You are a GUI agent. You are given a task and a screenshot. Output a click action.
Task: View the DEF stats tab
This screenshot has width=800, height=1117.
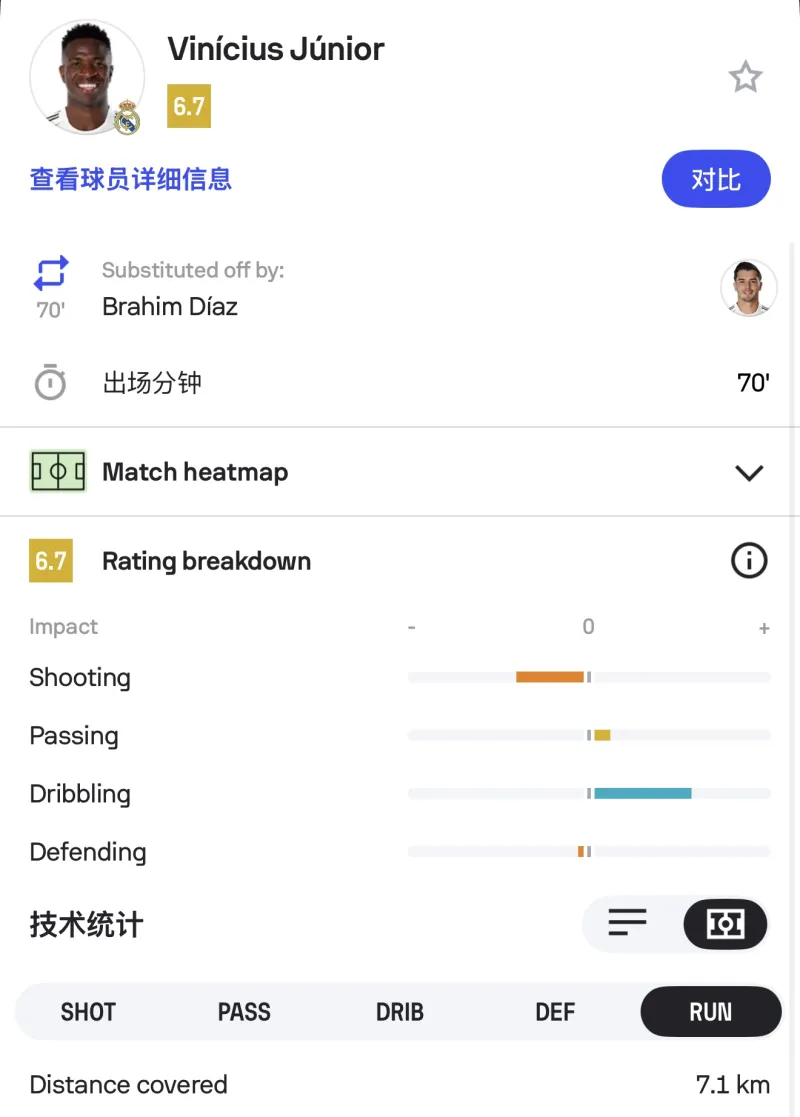(x=555, y=1012)
